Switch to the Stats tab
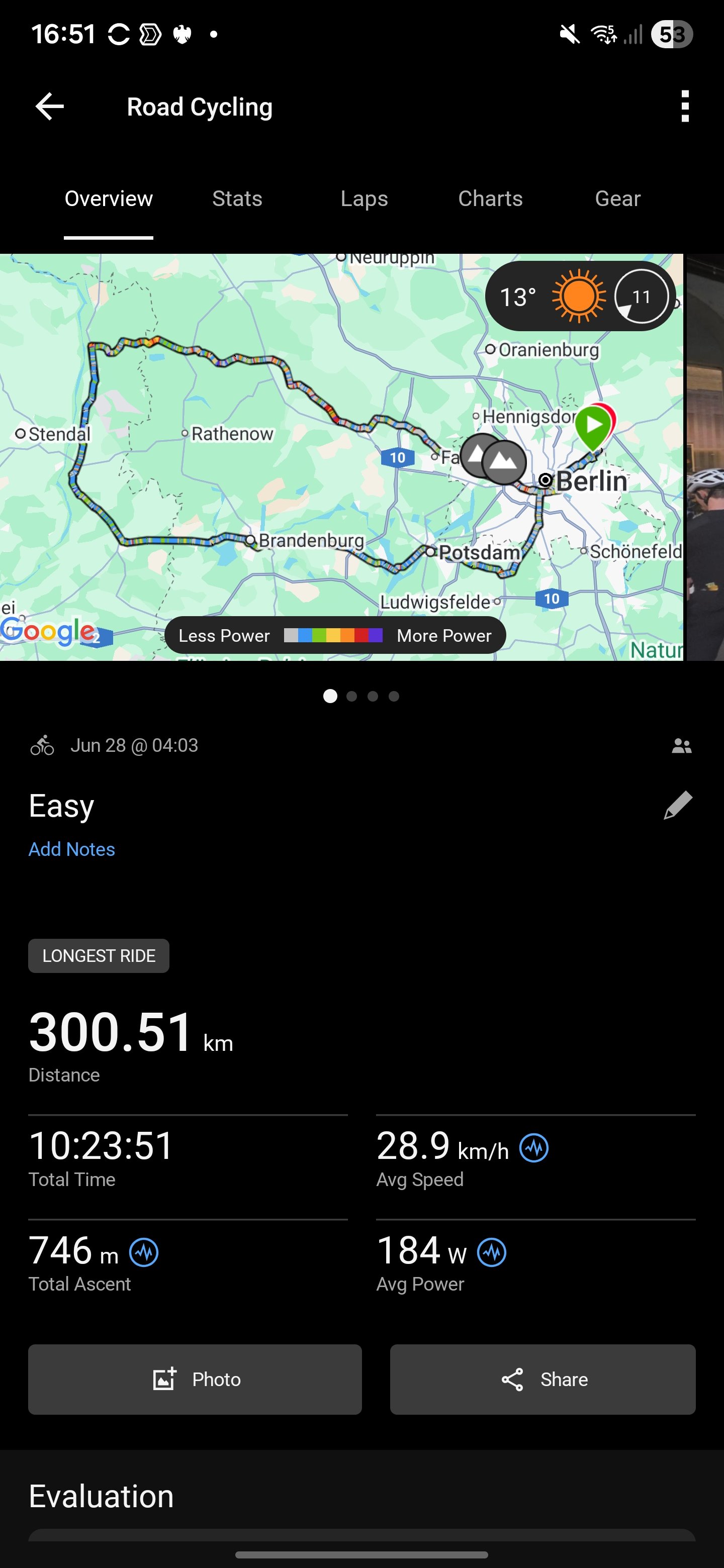 click(x=237, y=199)
